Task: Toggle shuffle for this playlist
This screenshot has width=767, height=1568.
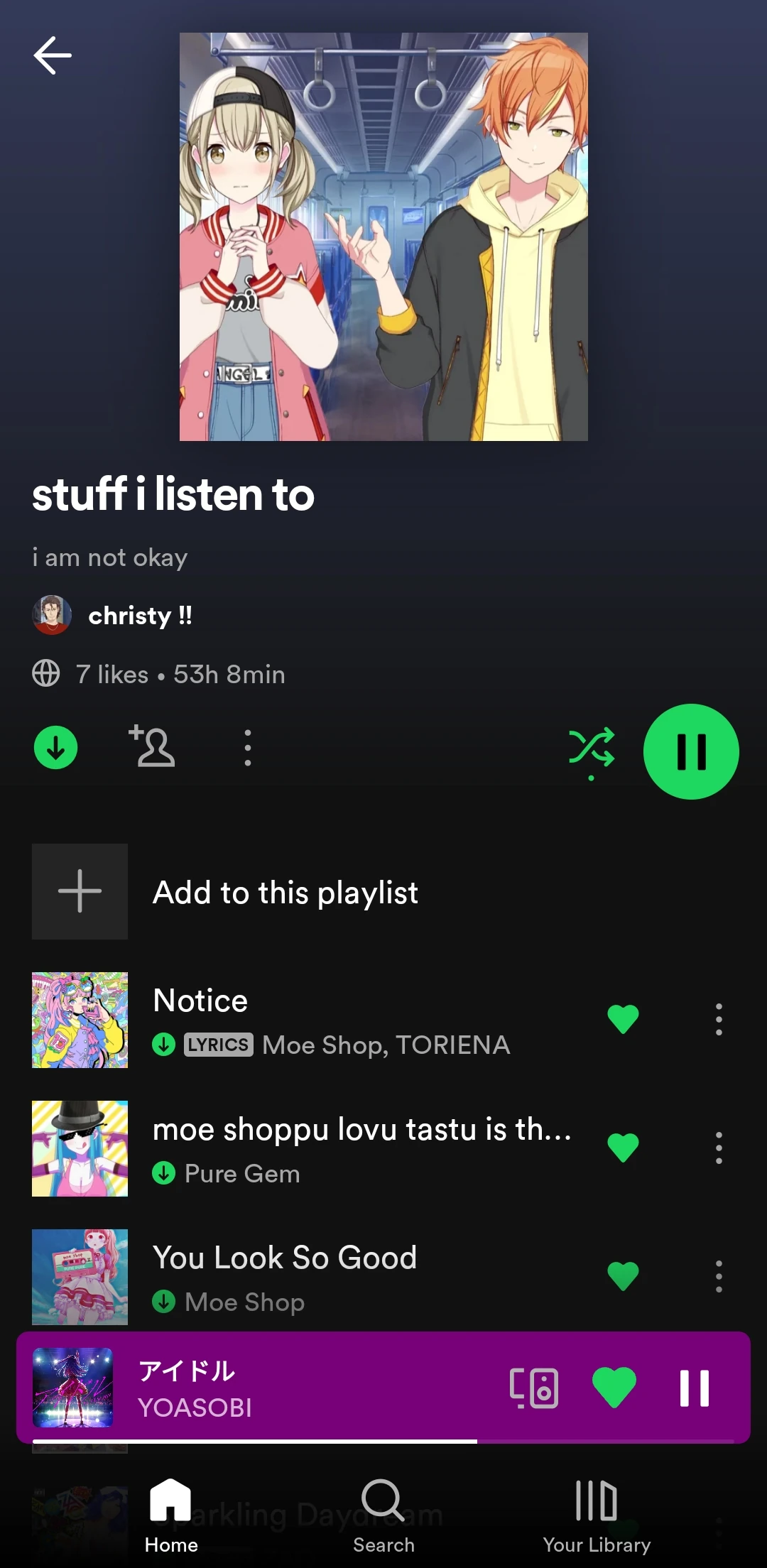Action: point(591,748)
